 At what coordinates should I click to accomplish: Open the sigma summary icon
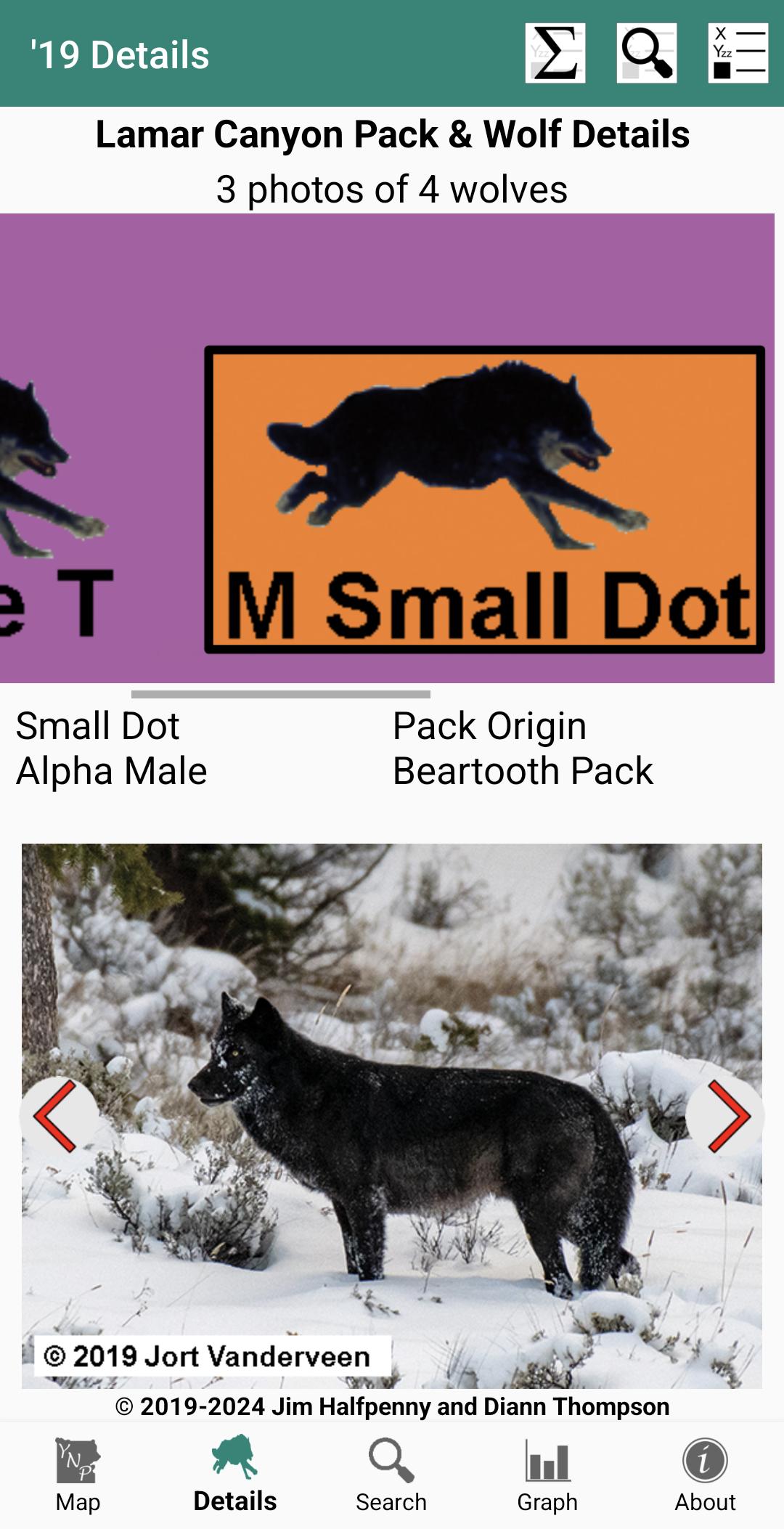click(x=555, y=53)
